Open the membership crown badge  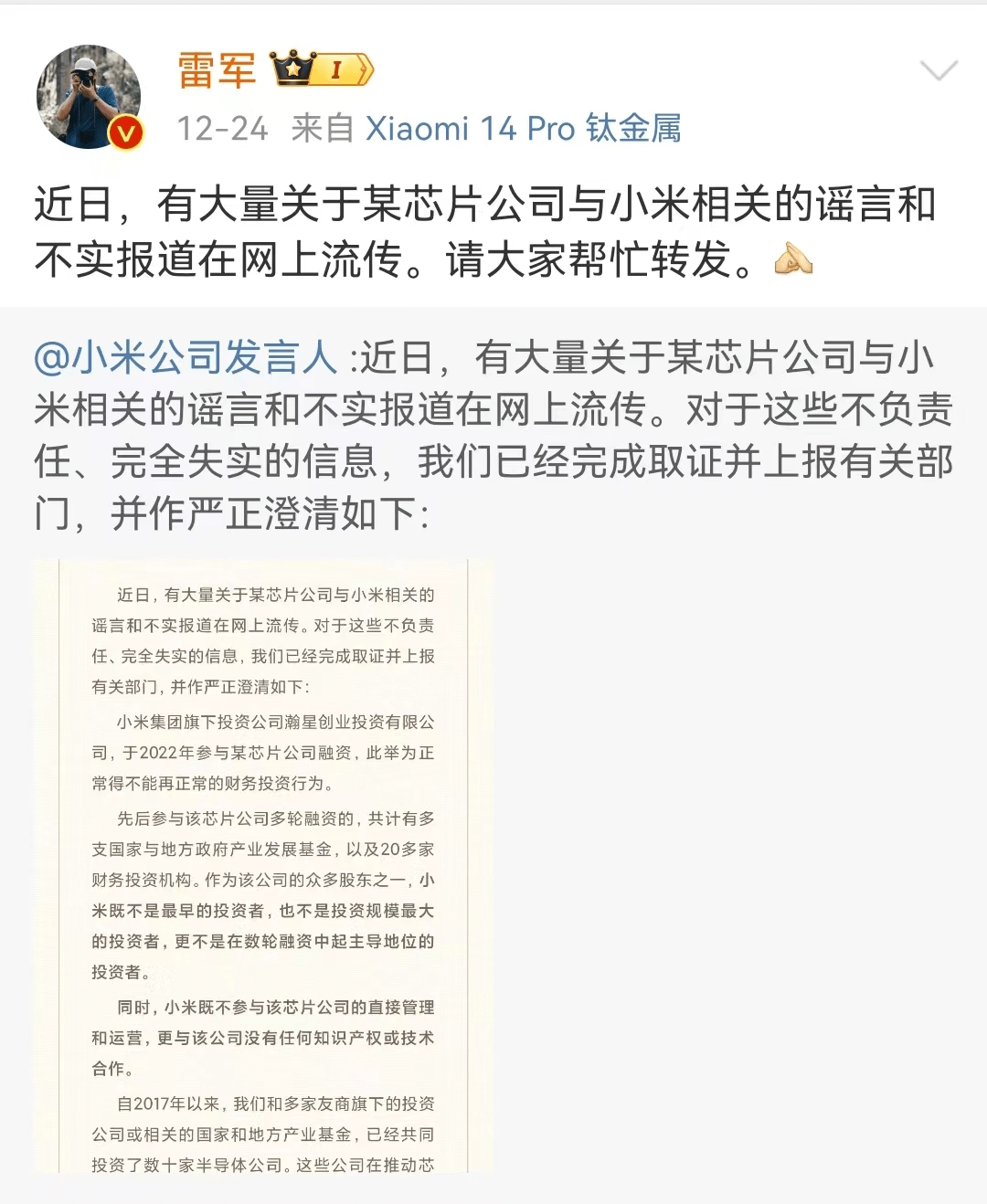[x=322, y=69]
